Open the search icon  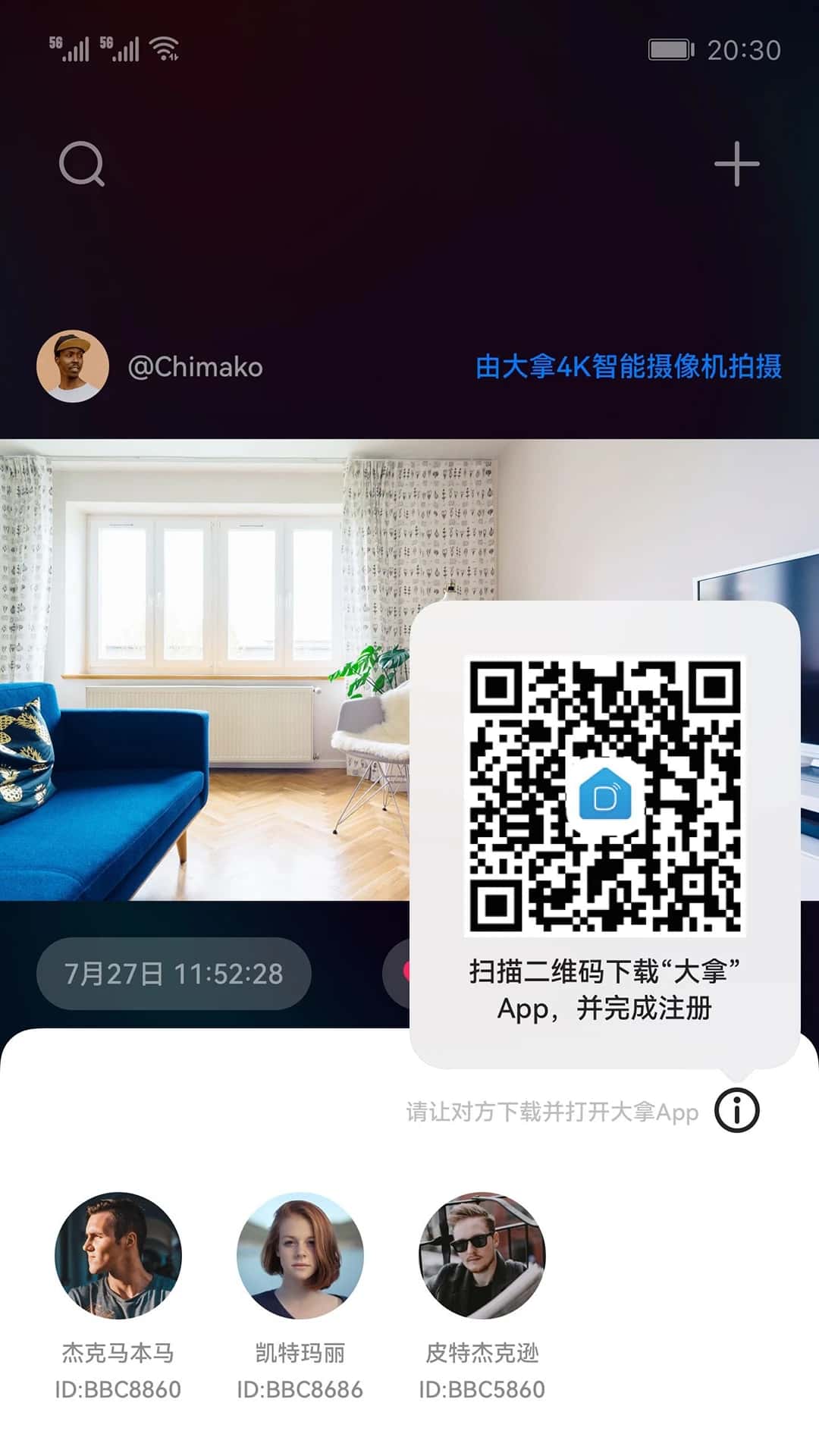coord(81,164)
